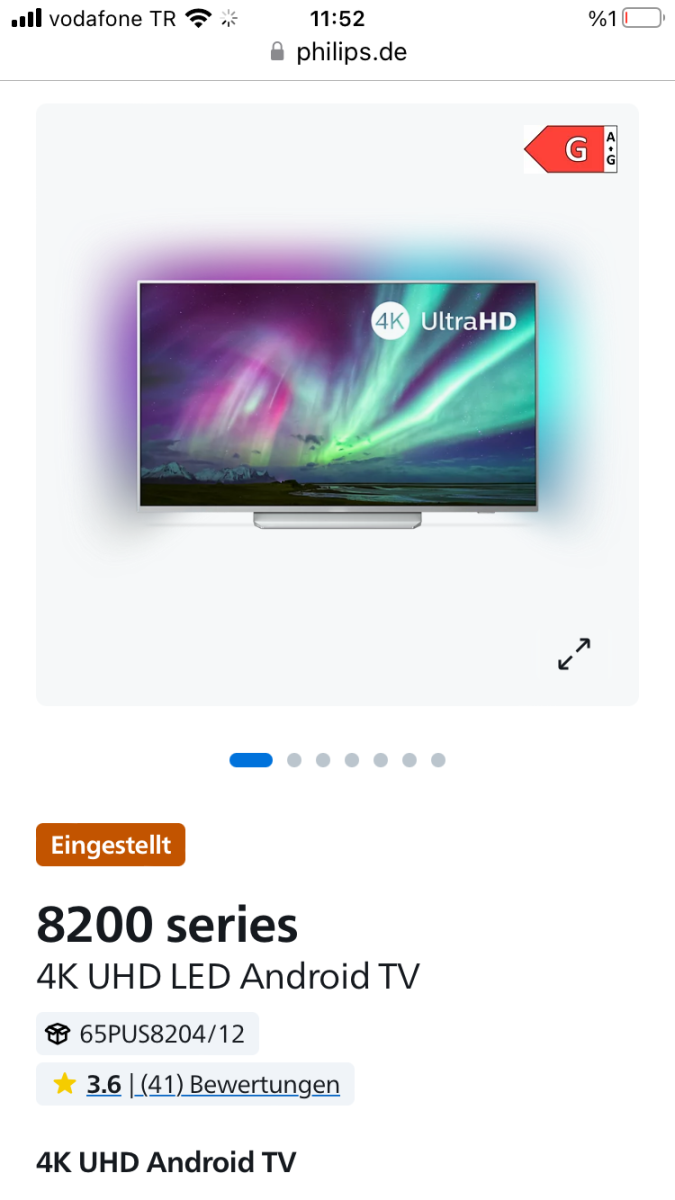Select the last gallery page indicator dot
Screen dimensions: 675x1200
coord(438,760)
